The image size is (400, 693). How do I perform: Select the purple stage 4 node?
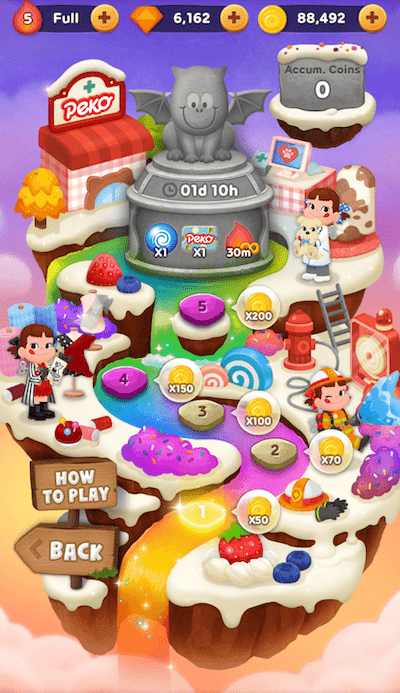point(124,381)
